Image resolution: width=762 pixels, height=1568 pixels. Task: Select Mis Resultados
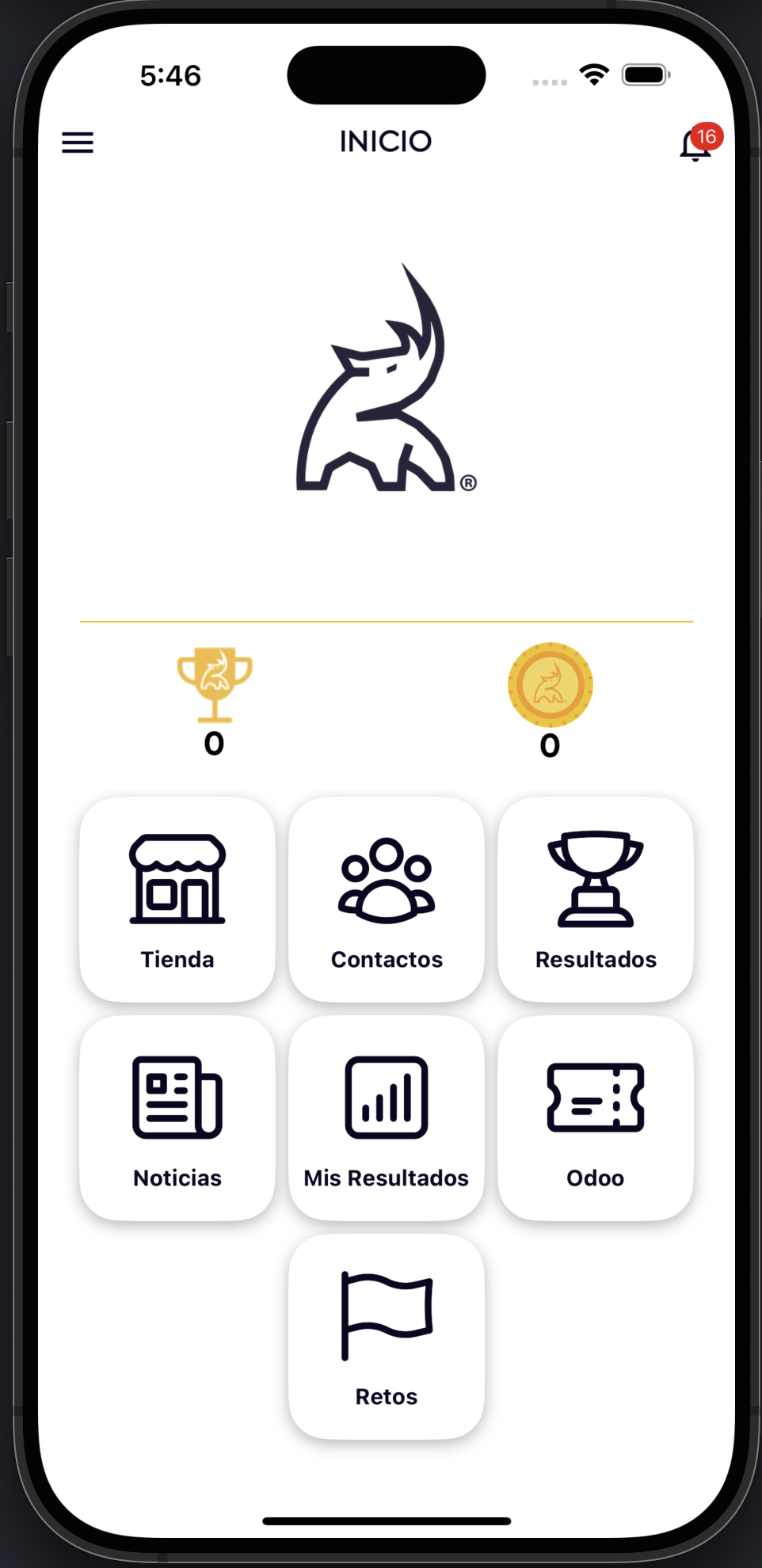(x=387, y=1118)
